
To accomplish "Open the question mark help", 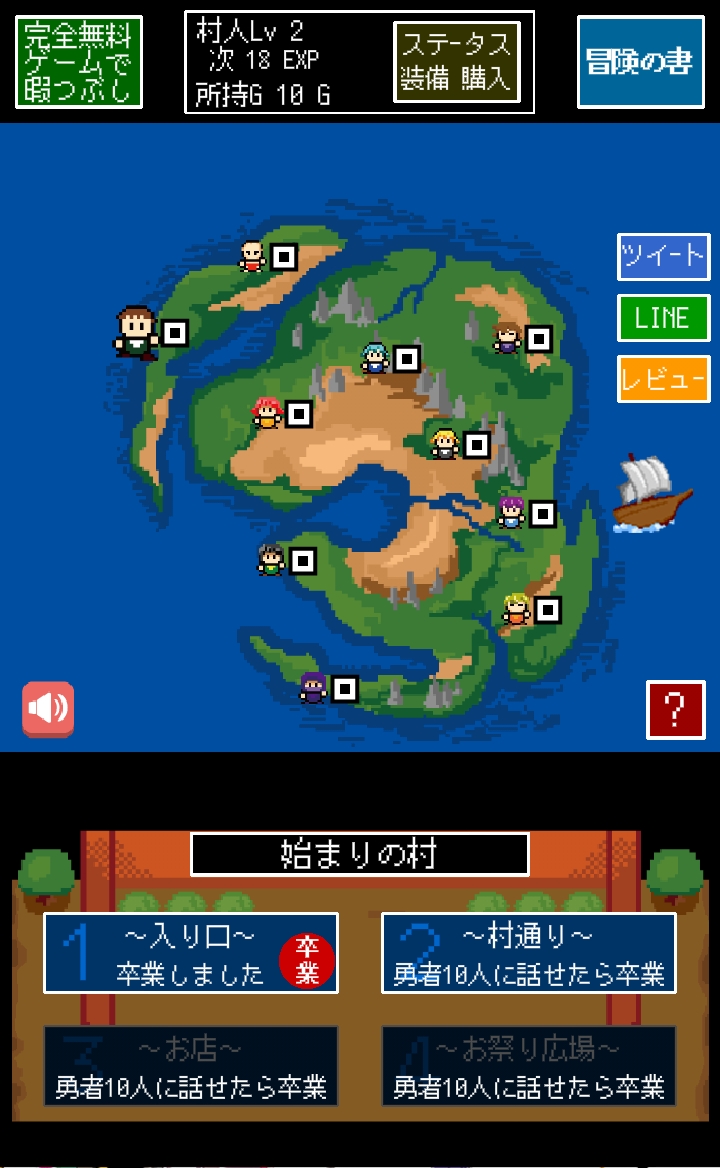I will [675, 710].
